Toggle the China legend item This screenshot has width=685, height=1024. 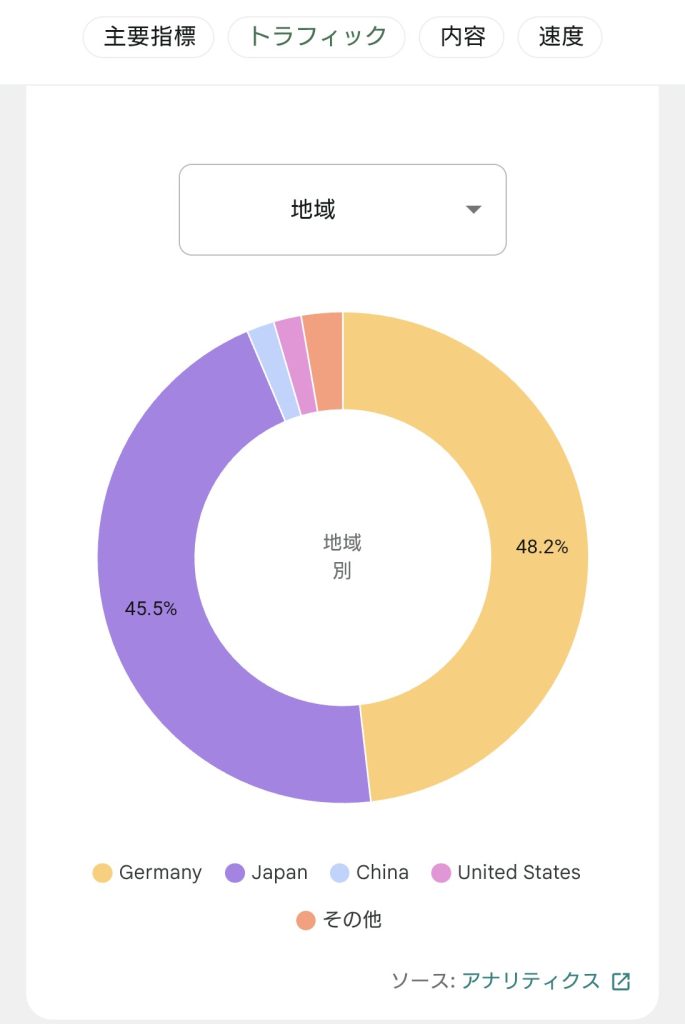point(370,872)
